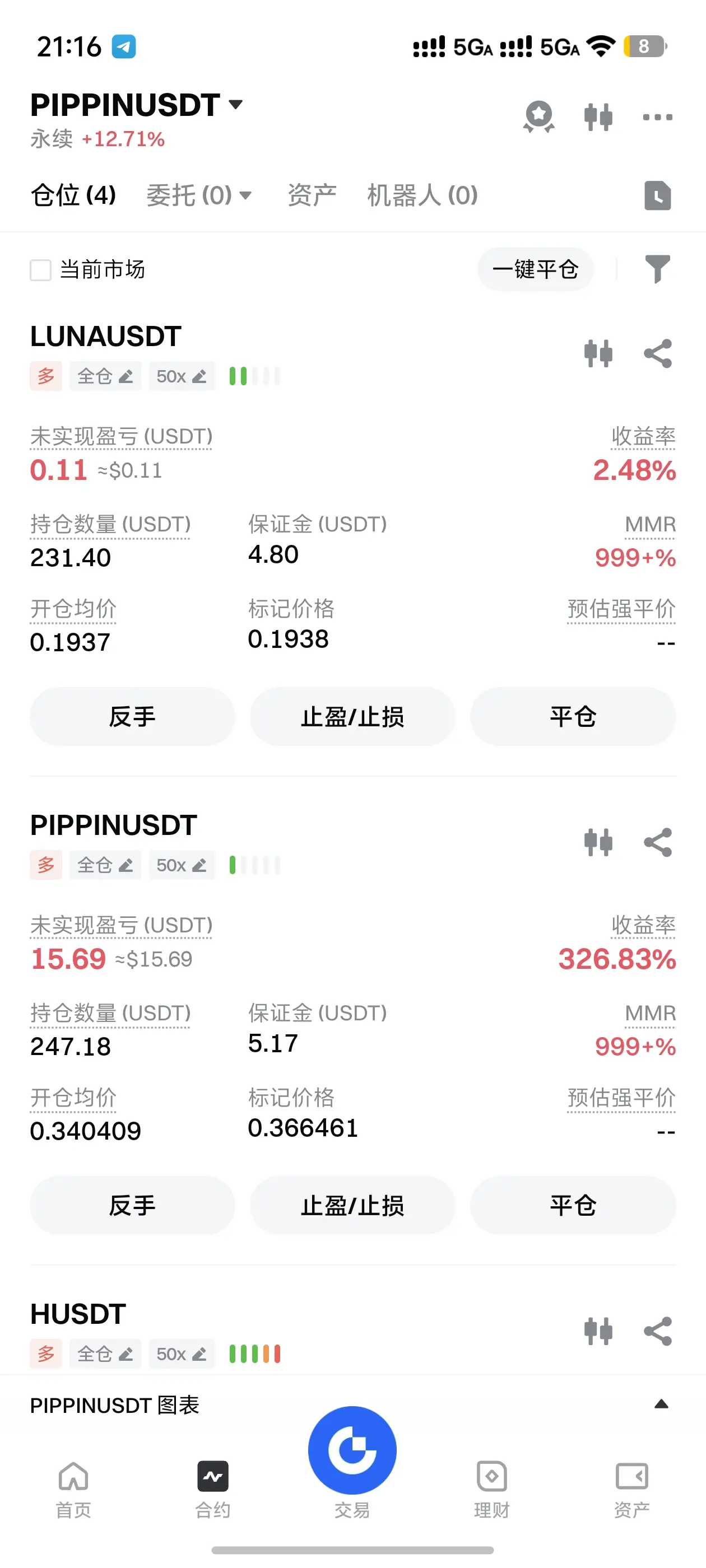Check the 当前市场 checkbox
Viewport: 706px width, 1568px height.
[x=41, y=270]
